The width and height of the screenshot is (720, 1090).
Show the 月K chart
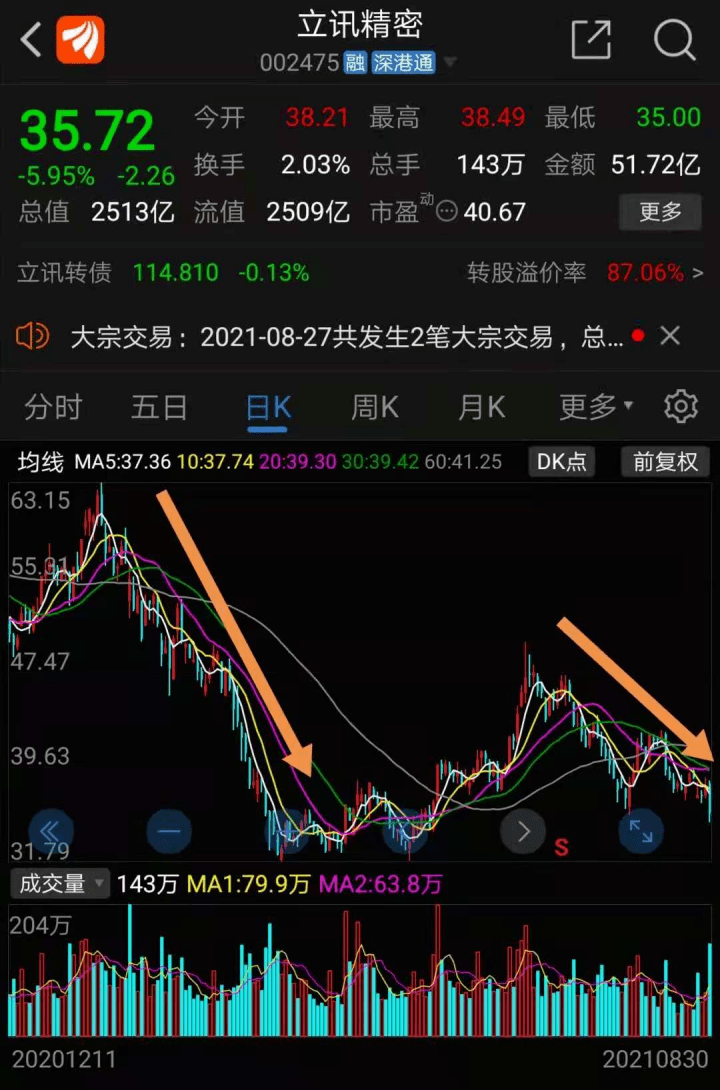click(481, 407)
